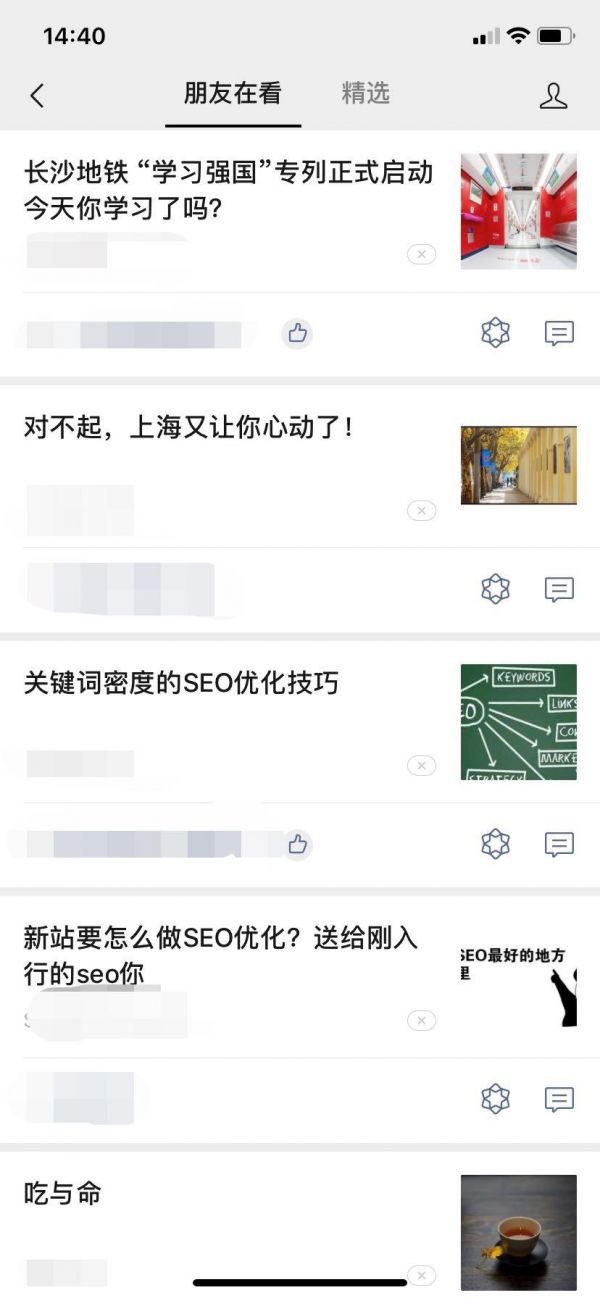The height and width of the screenshot is (1298, 600).
Task: Comment on the 上海又让你心动了 article
Action: 559,589
